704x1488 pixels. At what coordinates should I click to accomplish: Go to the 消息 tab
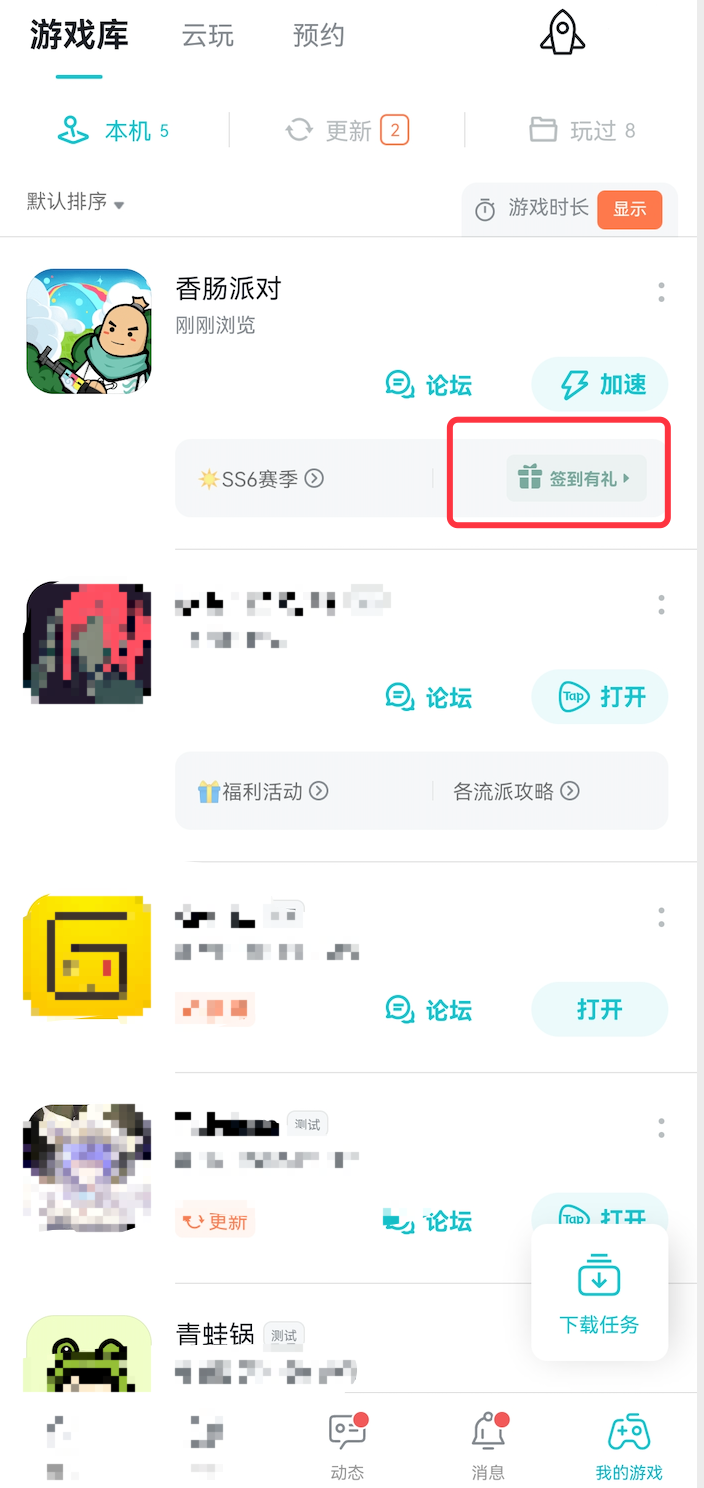pos(488,1446)
